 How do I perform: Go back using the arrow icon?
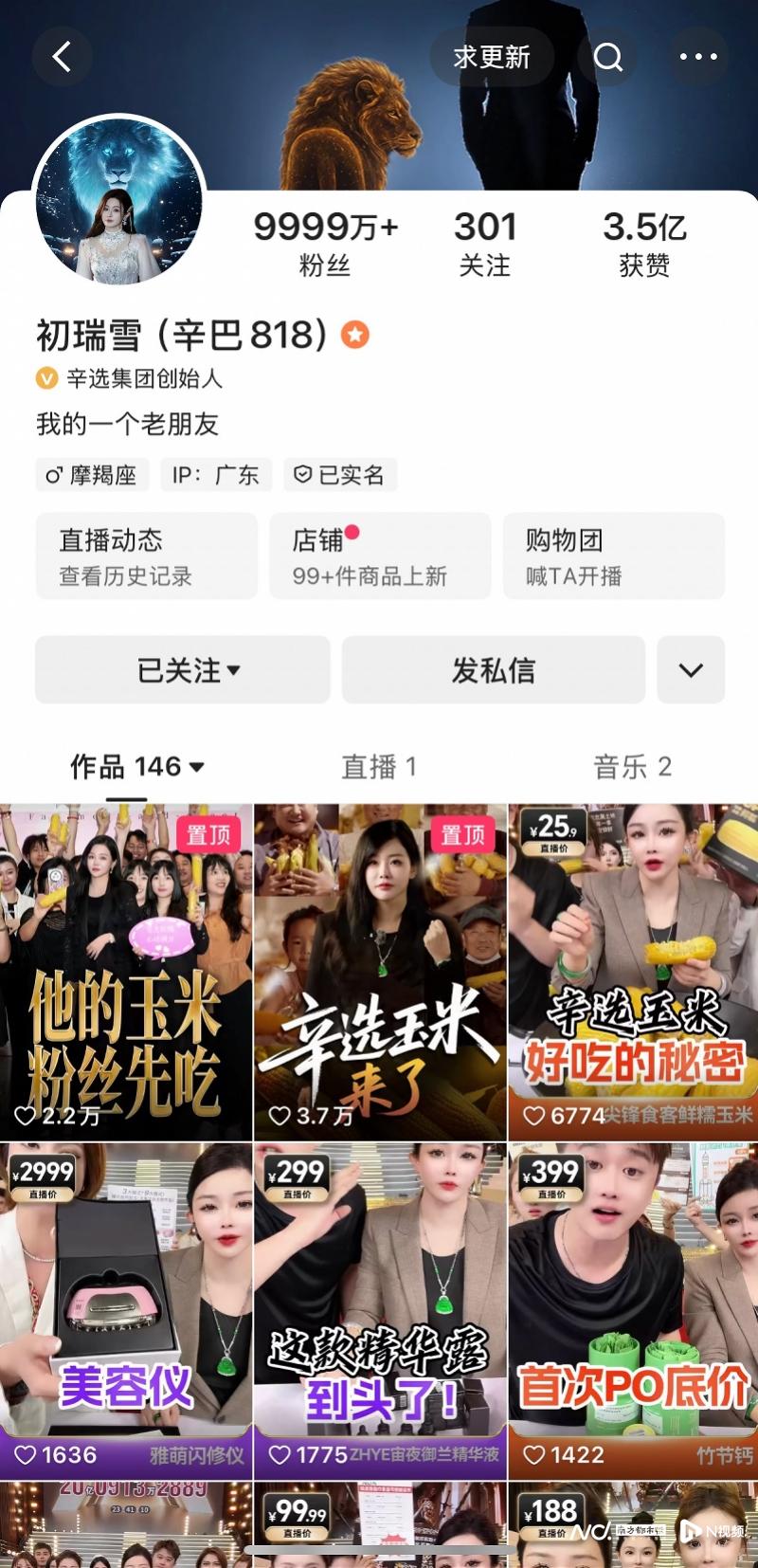[x=63, y=57]
